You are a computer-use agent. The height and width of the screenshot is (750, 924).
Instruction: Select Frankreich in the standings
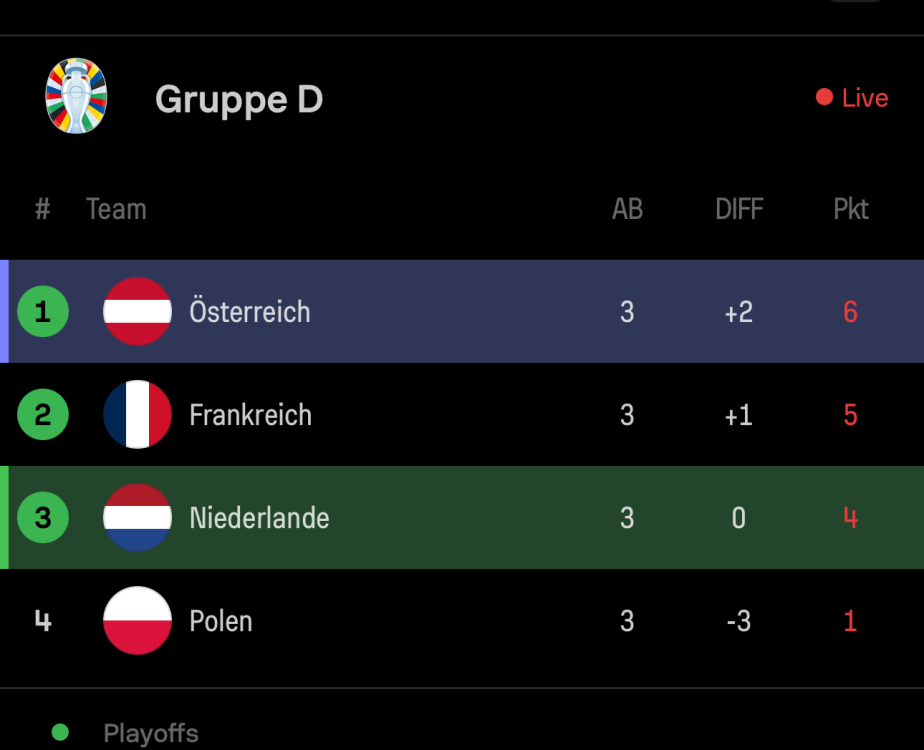[x=250, y=415]
